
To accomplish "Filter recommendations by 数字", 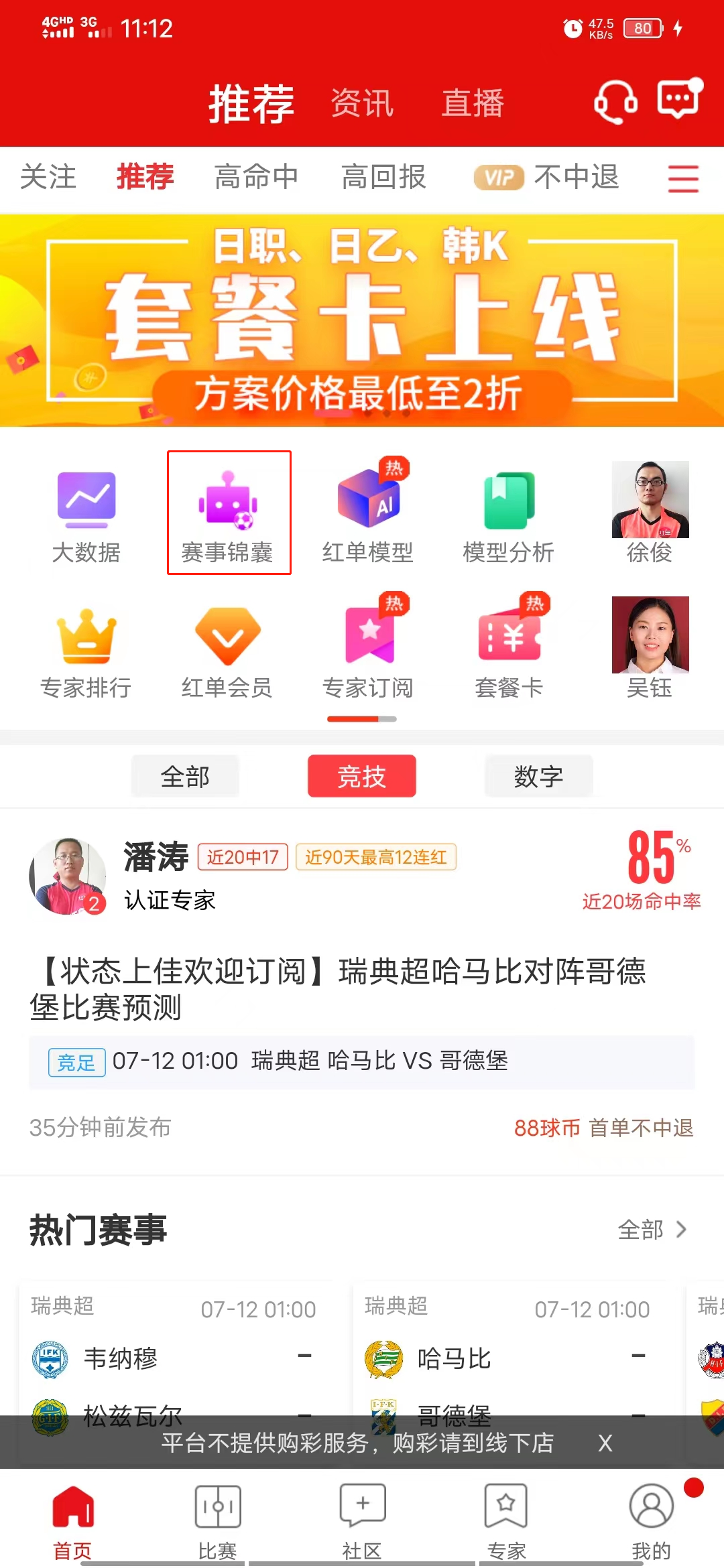I will [538, 777].
